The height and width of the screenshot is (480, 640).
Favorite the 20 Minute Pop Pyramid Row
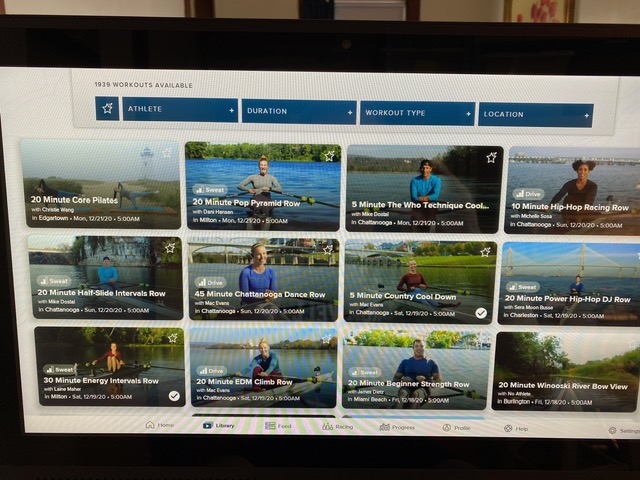[329, 156]
